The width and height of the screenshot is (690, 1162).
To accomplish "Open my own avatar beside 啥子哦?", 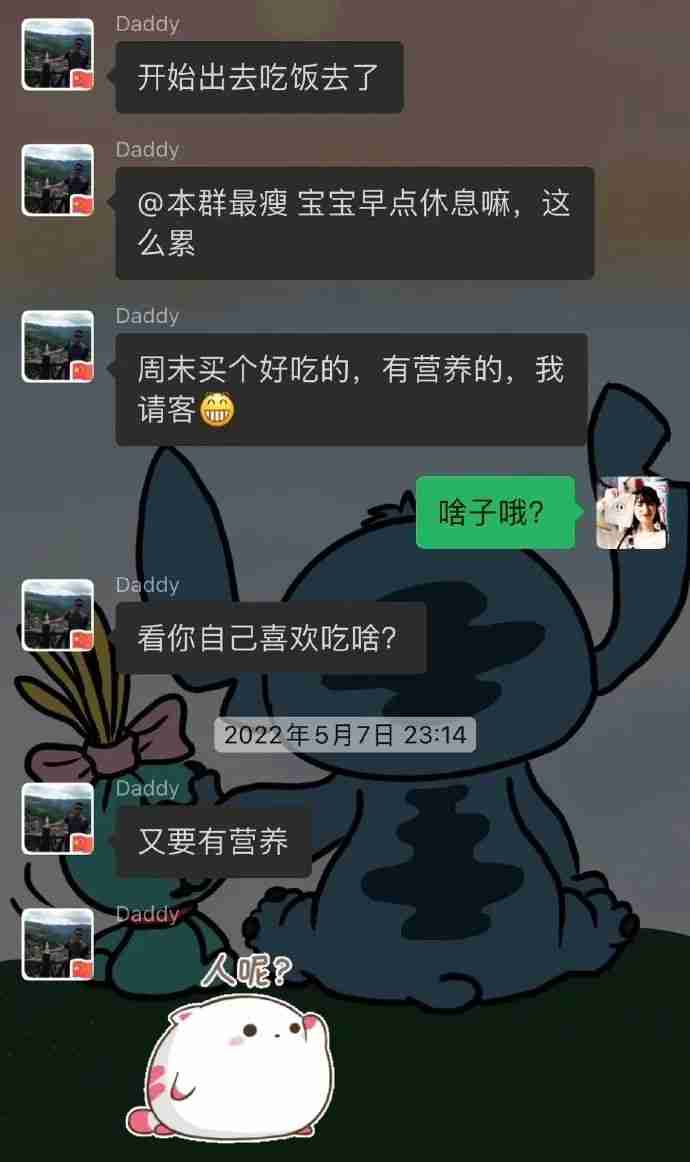I will 632,512.
